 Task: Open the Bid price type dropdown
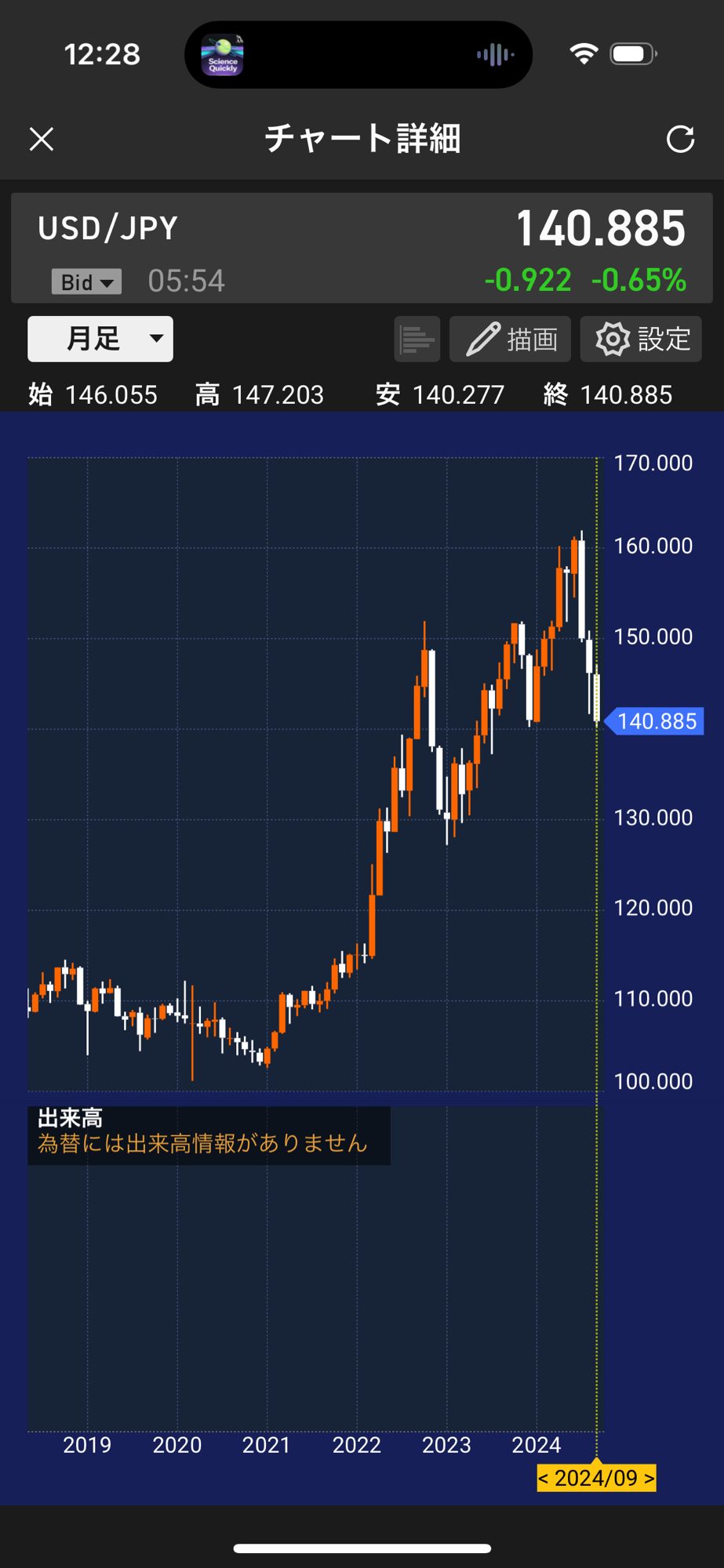tap(86, 281)
